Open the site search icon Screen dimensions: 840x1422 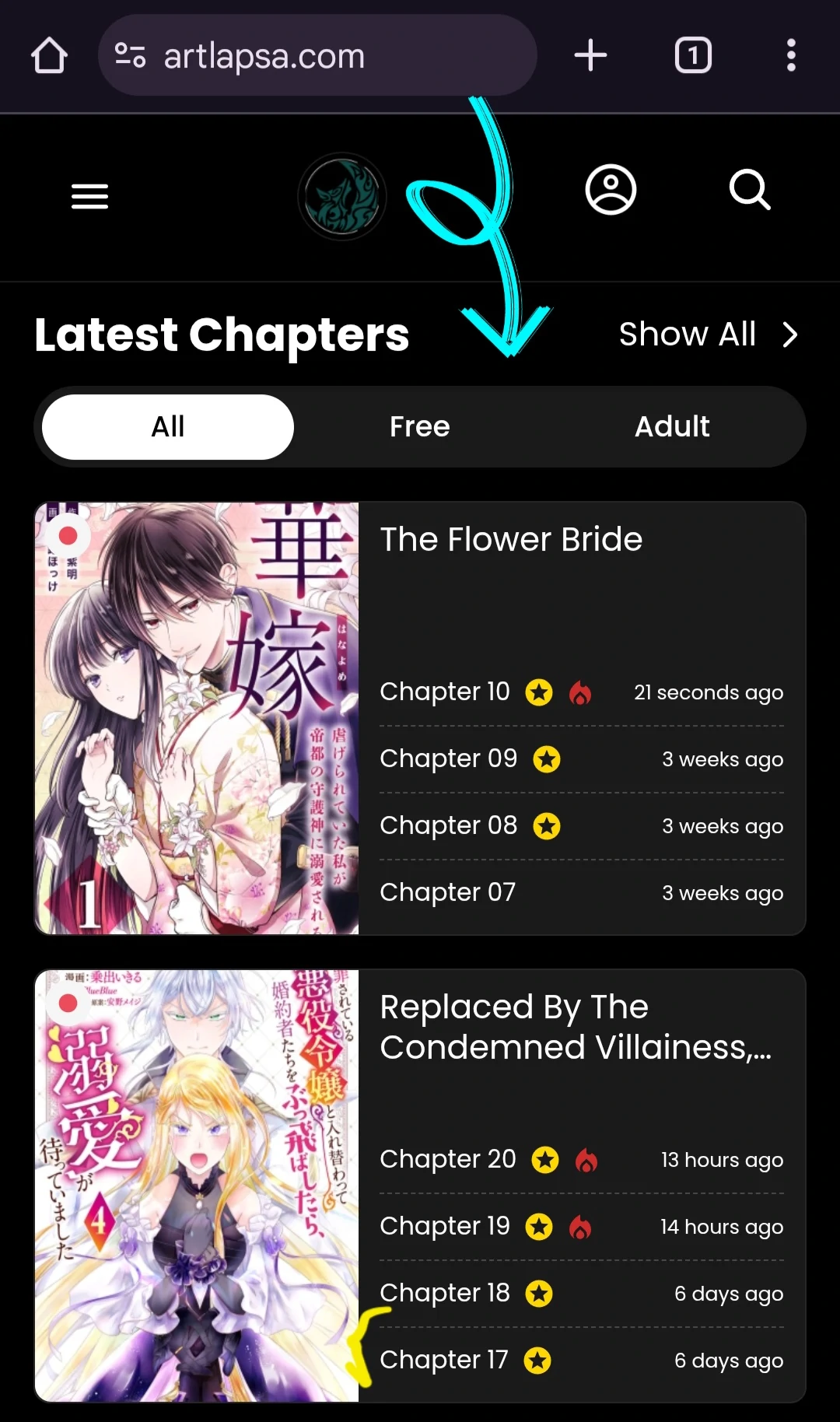[750, 190]
